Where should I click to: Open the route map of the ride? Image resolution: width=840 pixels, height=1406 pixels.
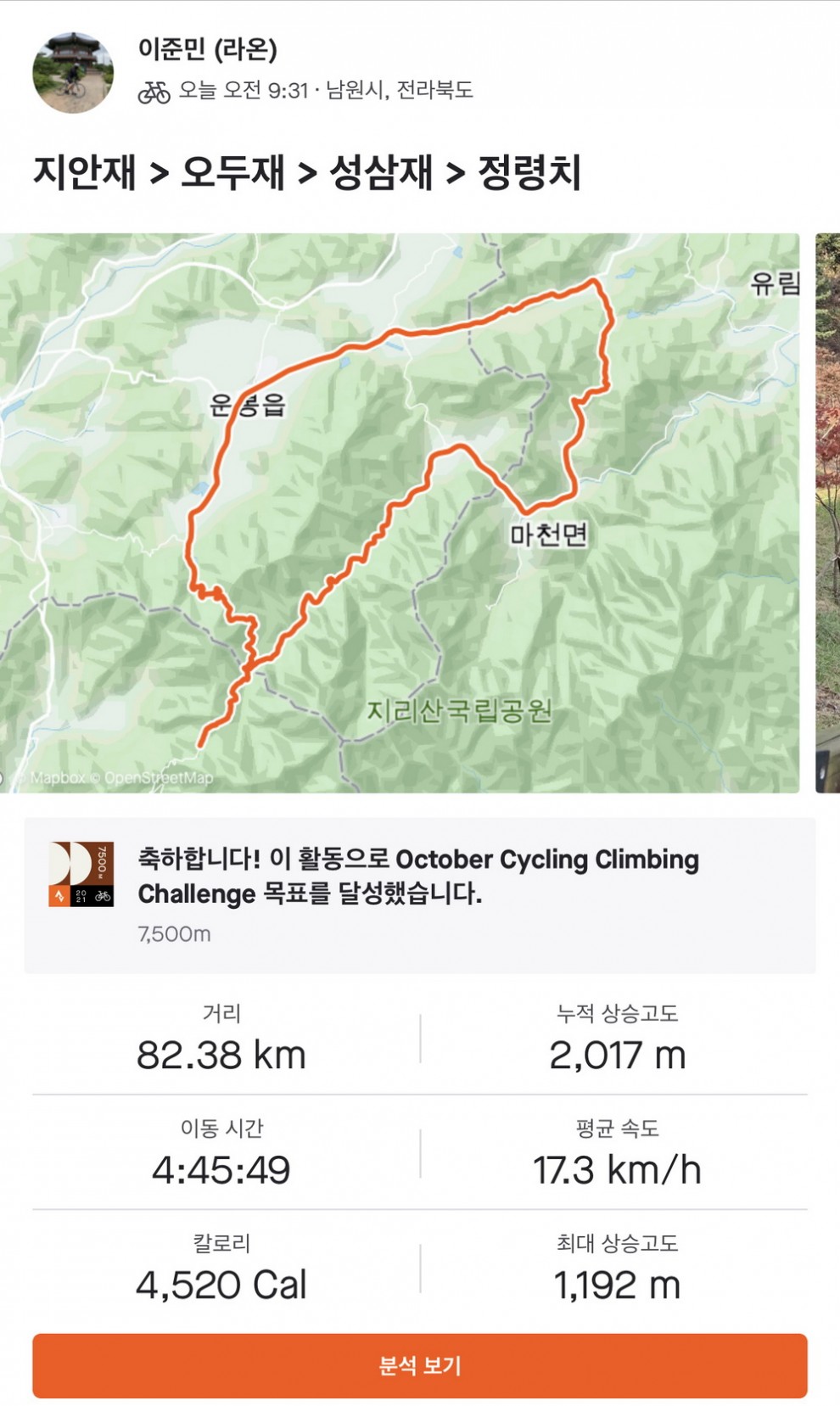point(400,513)
